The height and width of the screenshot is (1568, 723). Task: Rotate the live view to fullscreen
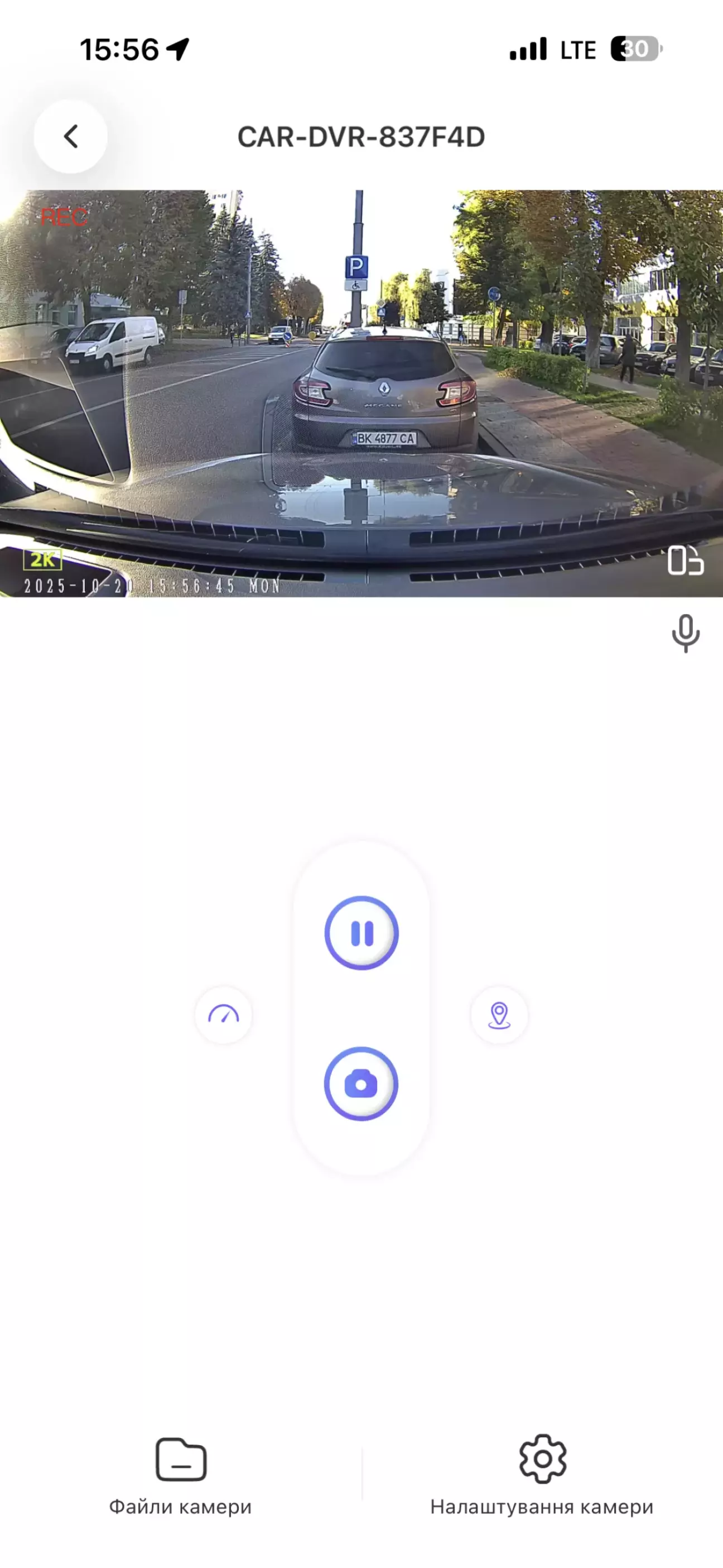pos(685,560)
